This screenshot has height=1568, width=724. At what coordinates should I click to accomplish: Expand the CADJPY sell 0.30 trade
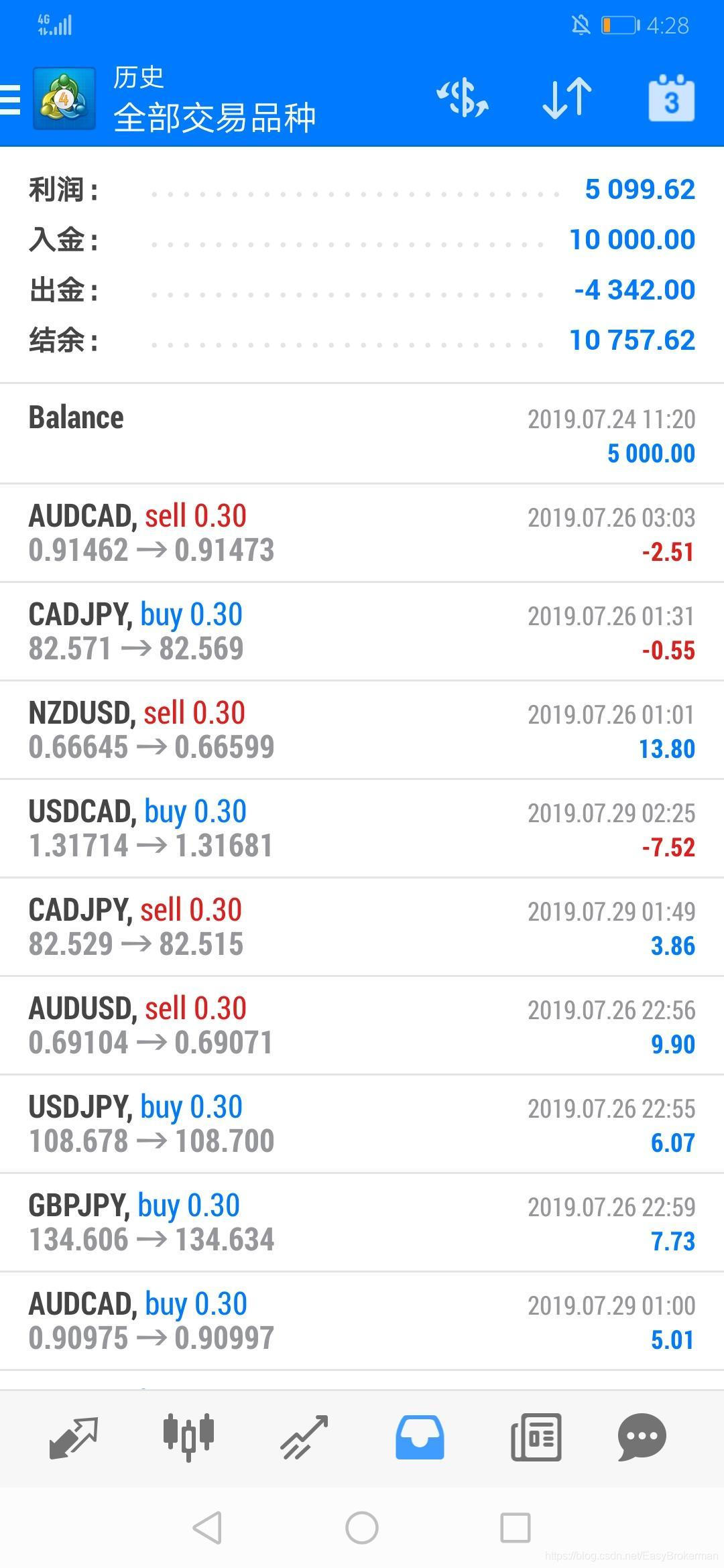click(x=362, y=927)
